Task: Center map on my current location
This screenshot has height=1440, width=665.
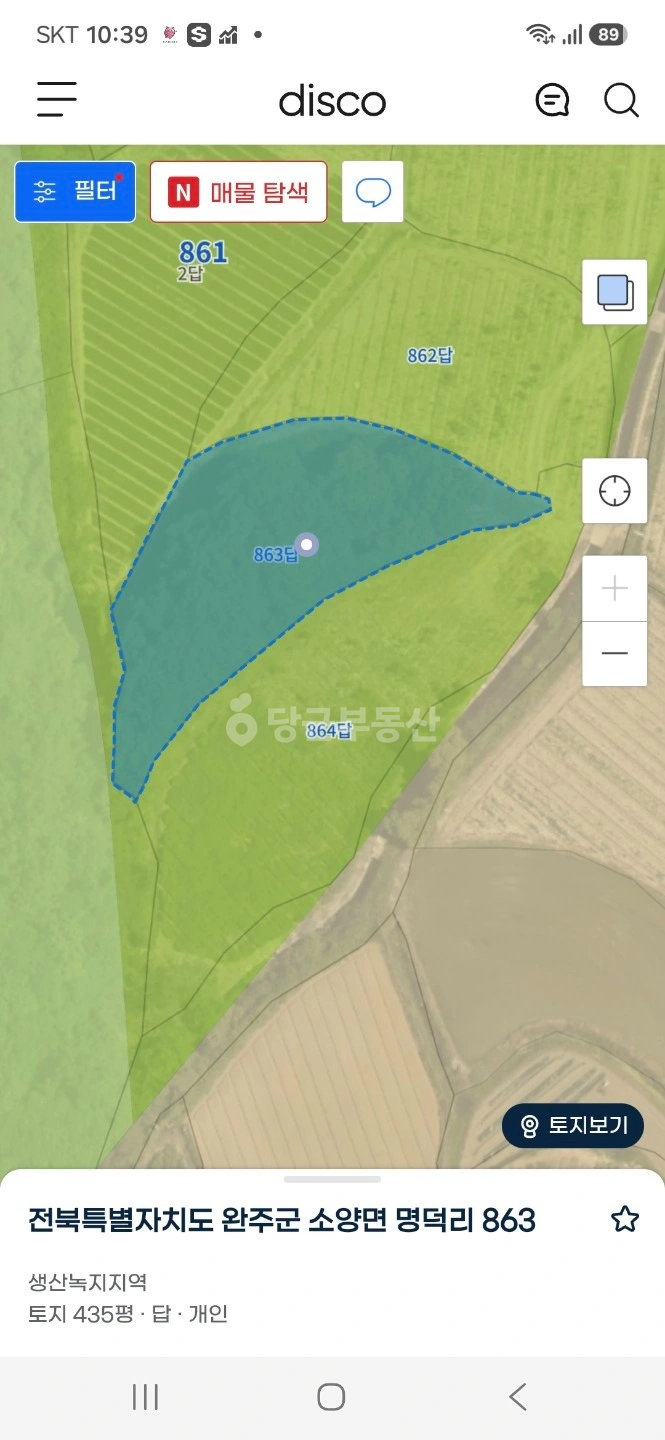Action: (x=615, y=491)
